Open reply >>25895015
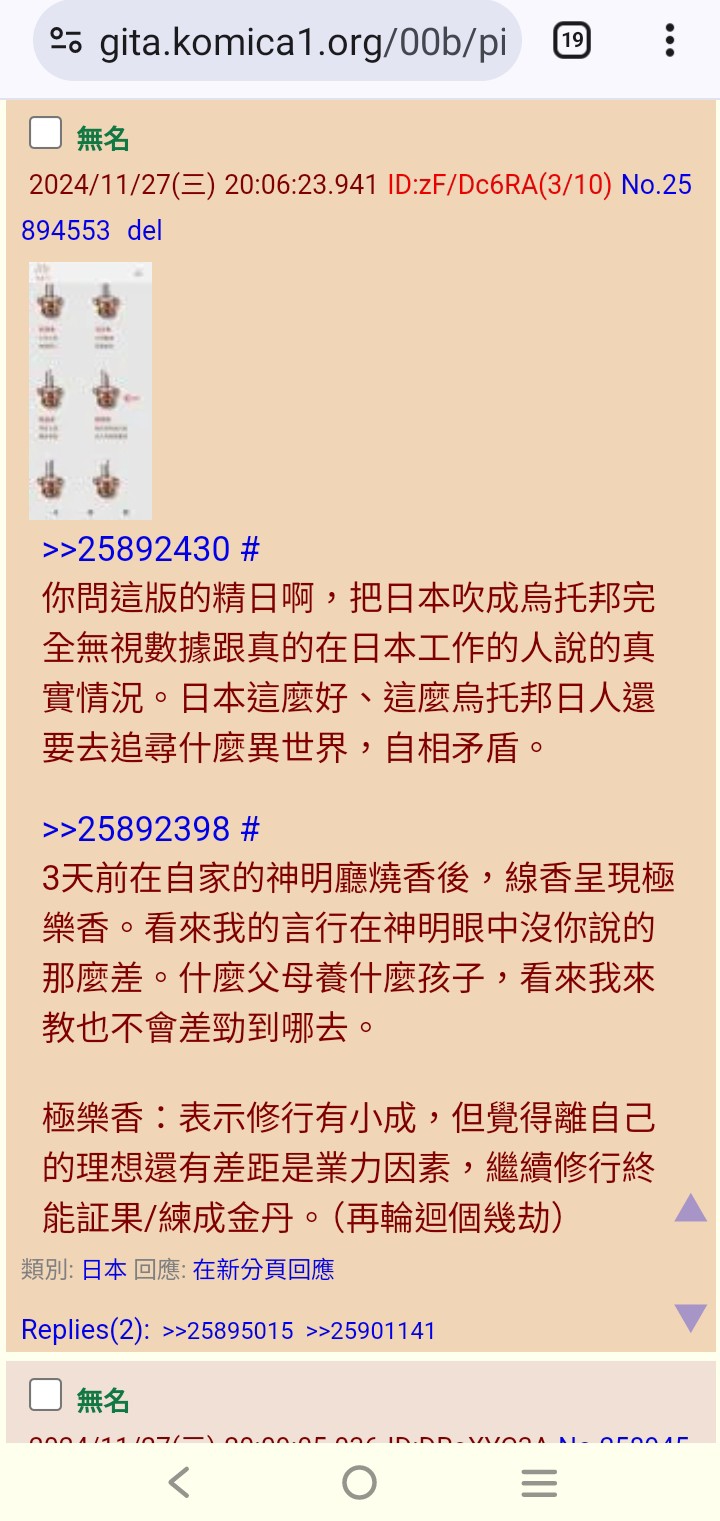Screen dimensions: 720x1521 (x=228, y=1331)
